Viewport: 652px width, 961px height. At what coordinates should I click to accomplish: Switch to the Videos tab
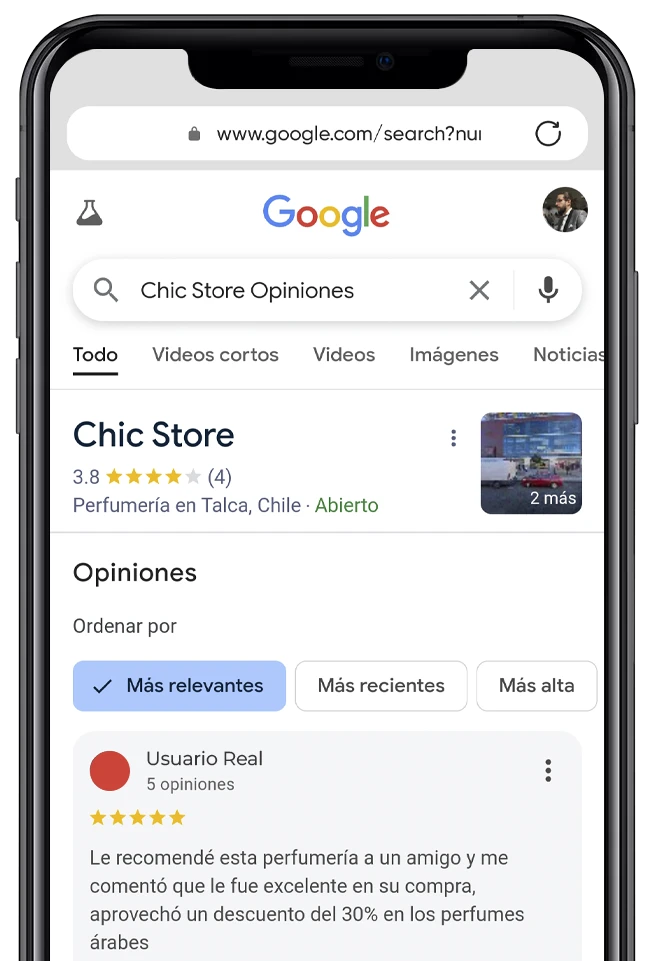point(344,355)
